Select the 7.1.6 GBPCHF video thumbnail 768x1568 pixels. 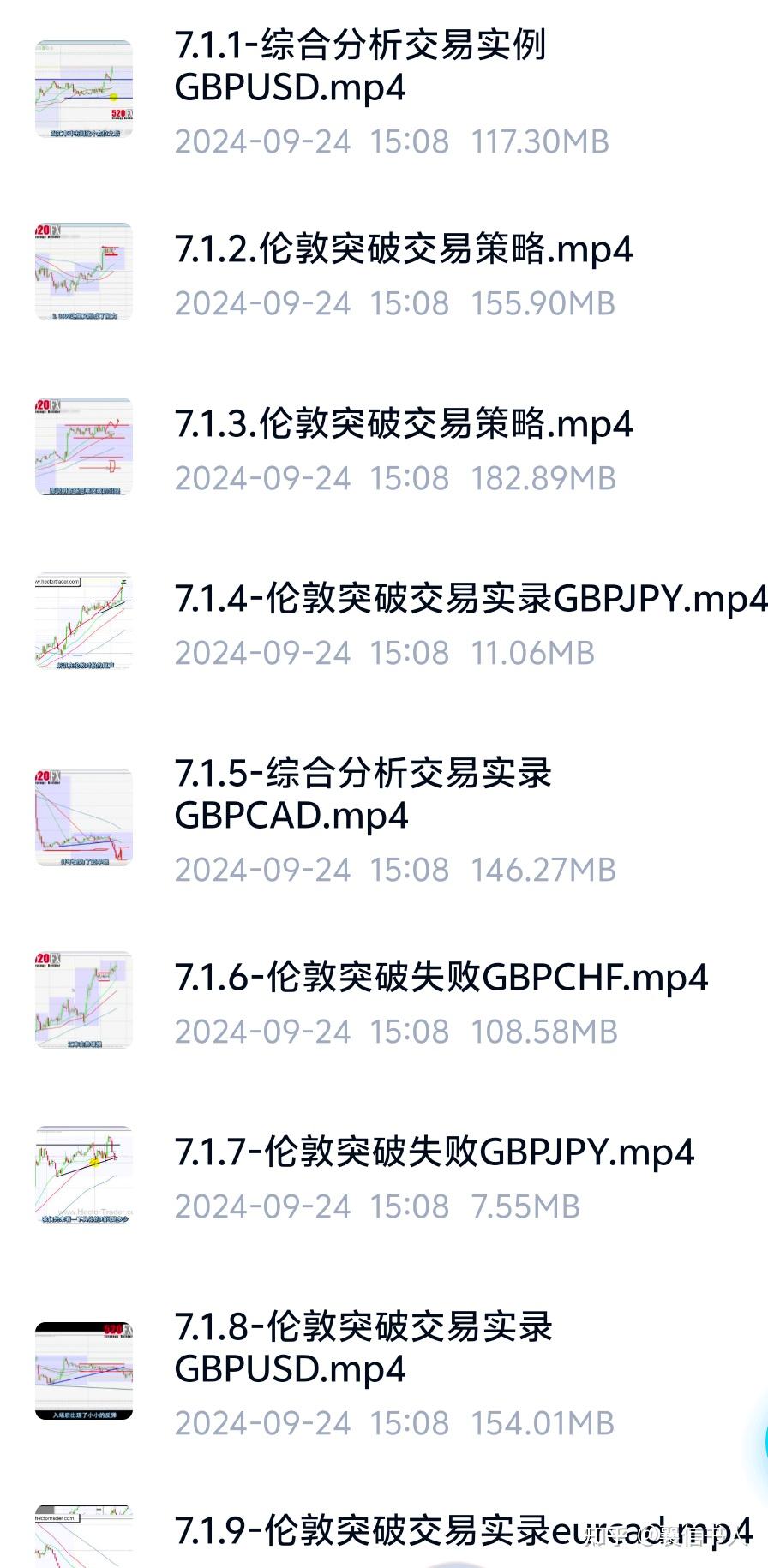point(83,998)
